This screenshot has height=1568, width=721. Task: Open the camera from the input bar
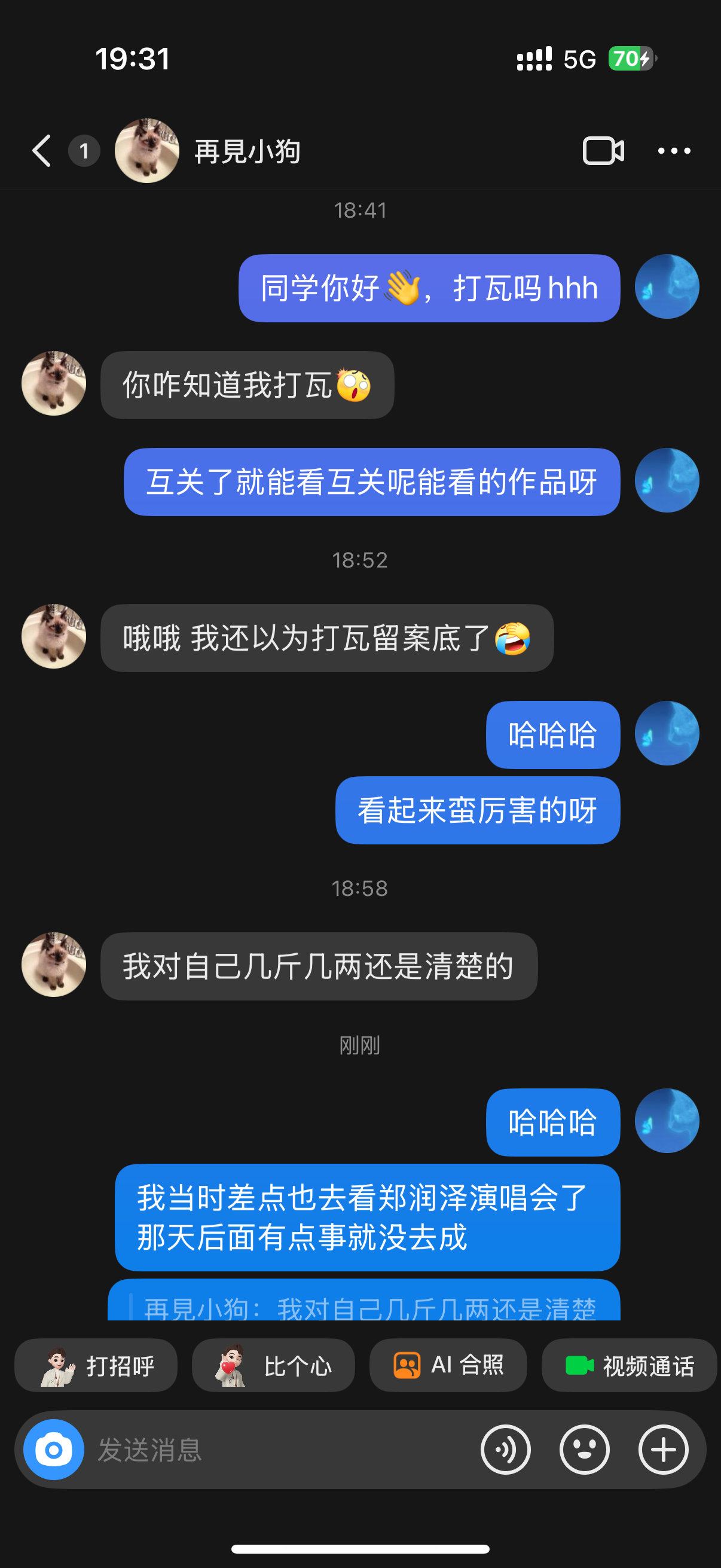coord(54,1450)
